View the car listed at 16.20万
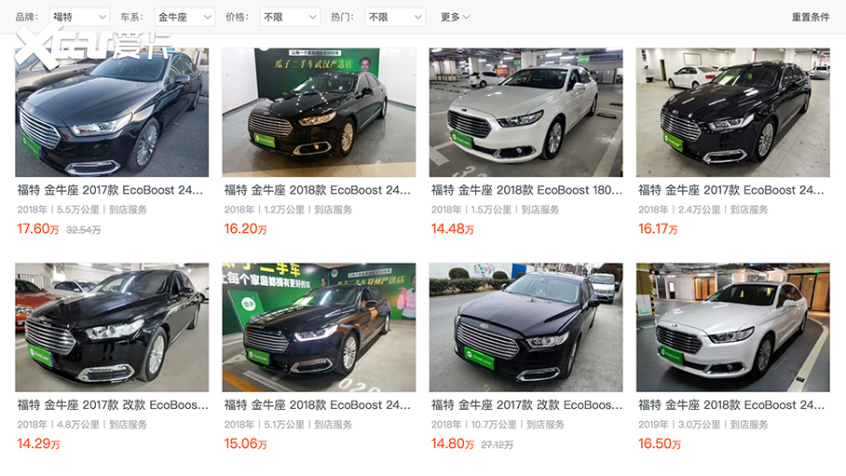This screenshot has height=476, width=846. [x=319, y=112]
